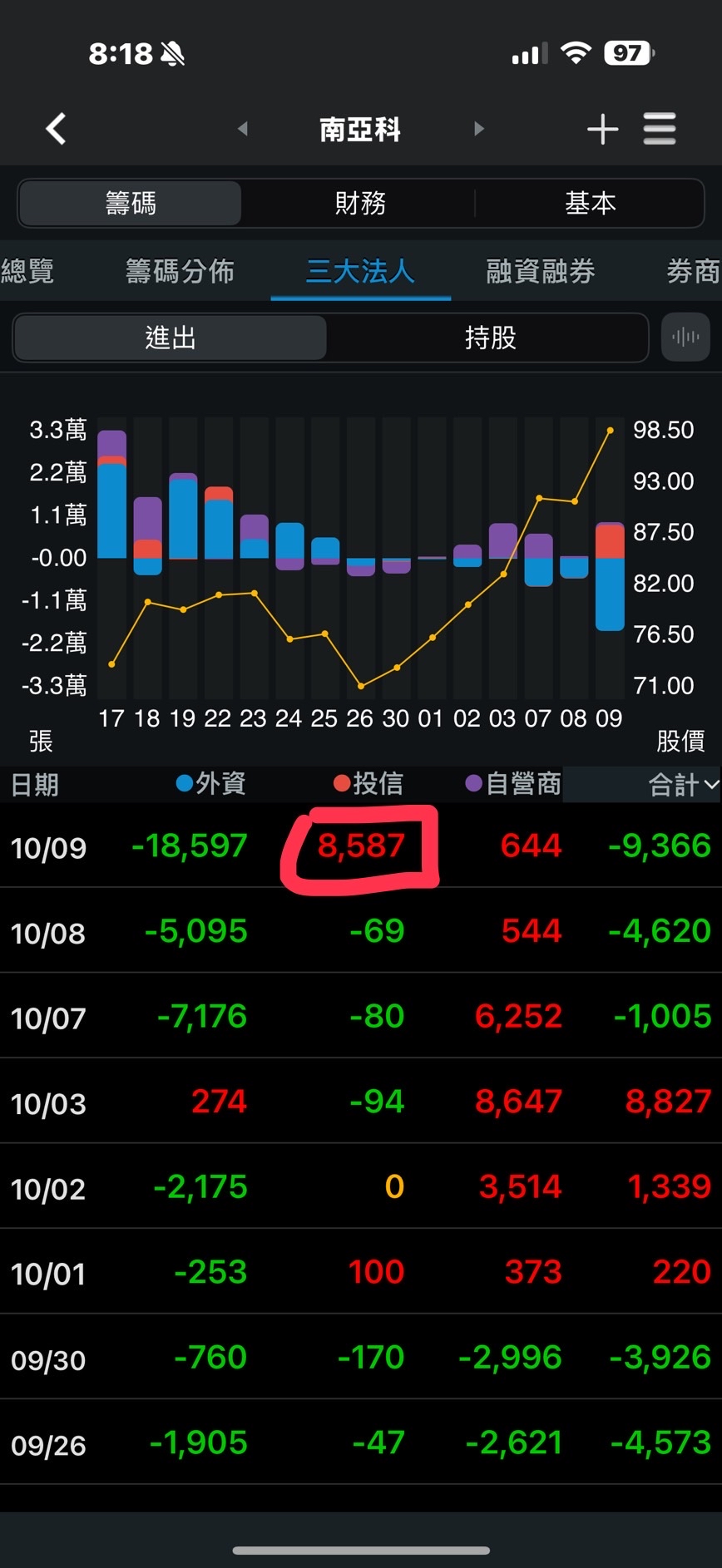This screenshot has height=1568, width=722.
Task: Switch to the previous stock arrow
Action: [243, 129]
